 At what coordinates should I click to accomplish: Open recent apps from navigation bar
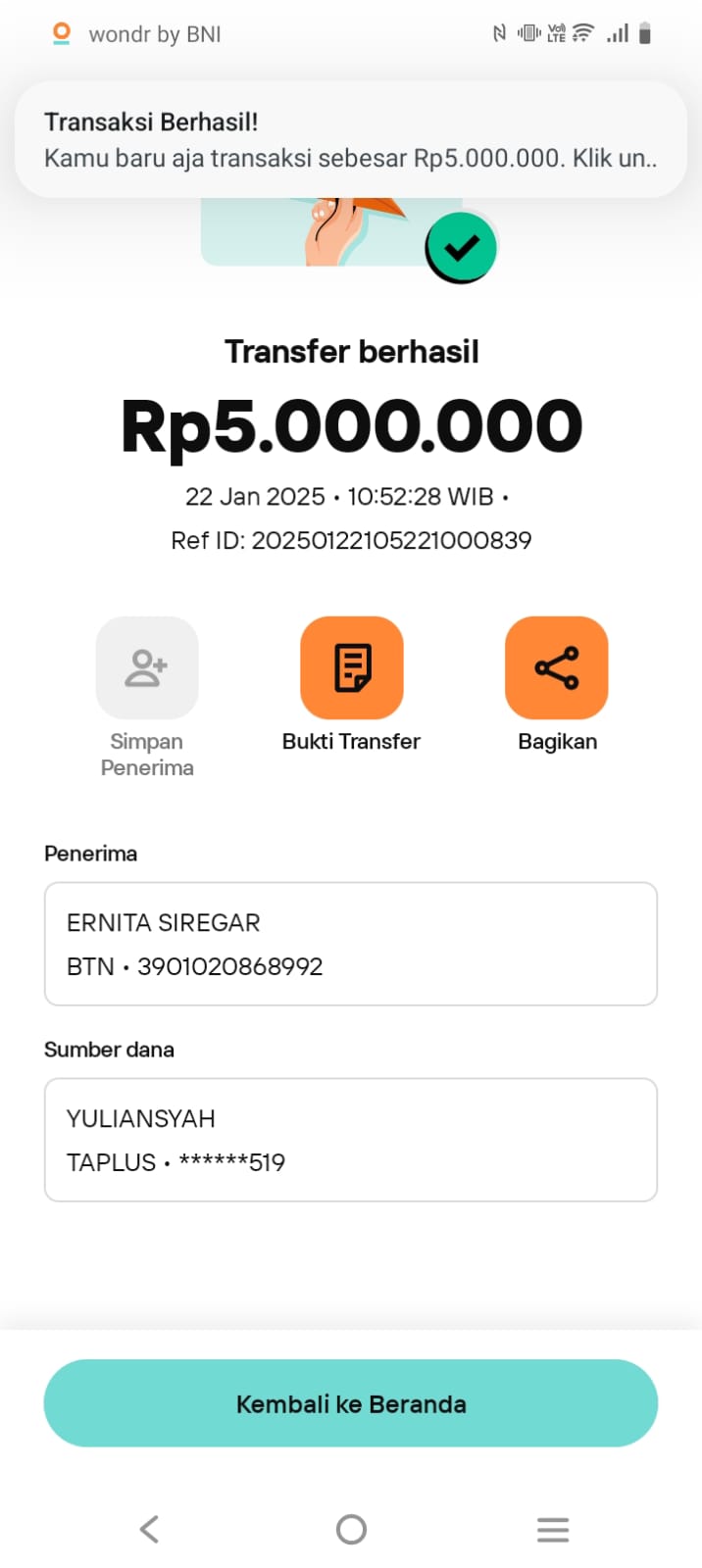click(x=553, y=1529)
